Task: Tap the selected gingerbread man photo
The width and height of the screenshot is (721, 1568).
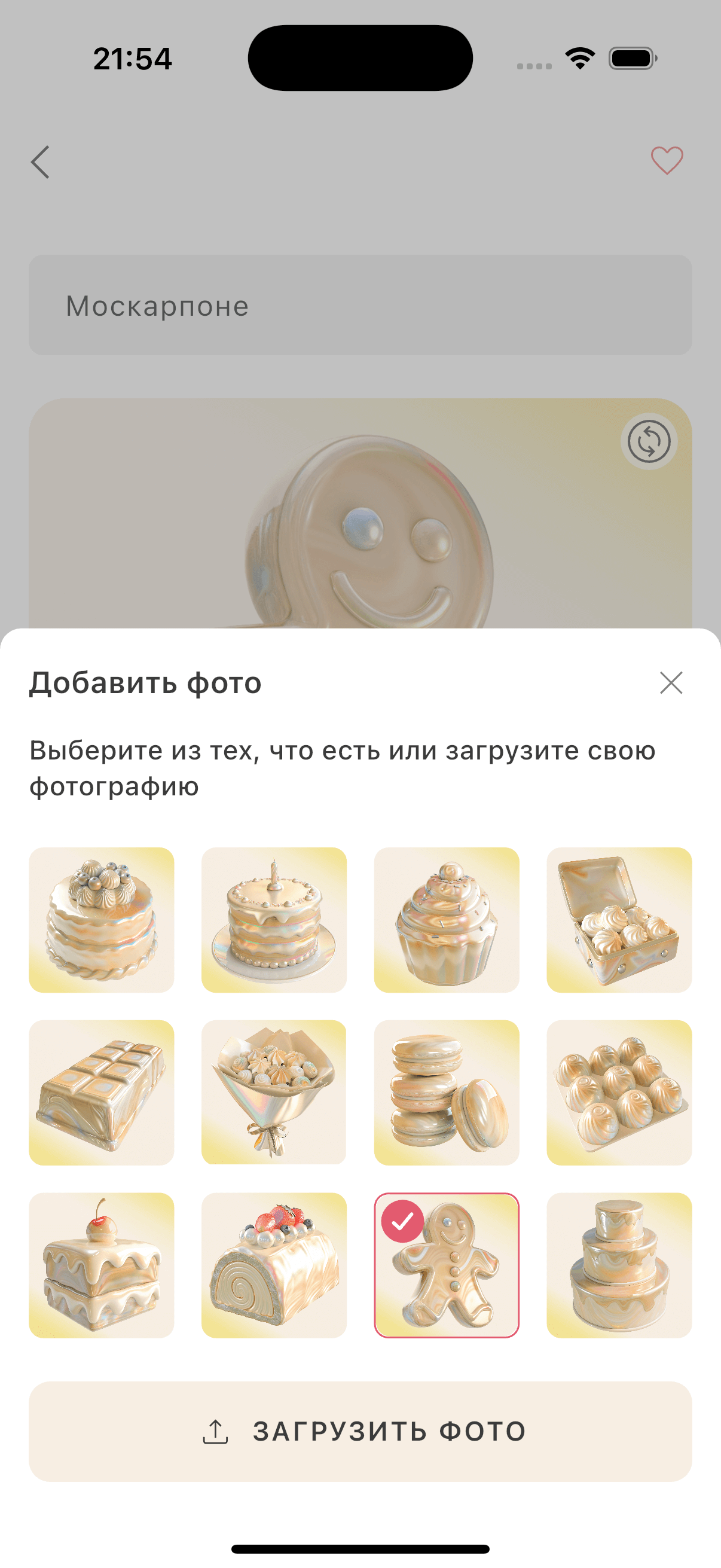Action: (447, 1265)
